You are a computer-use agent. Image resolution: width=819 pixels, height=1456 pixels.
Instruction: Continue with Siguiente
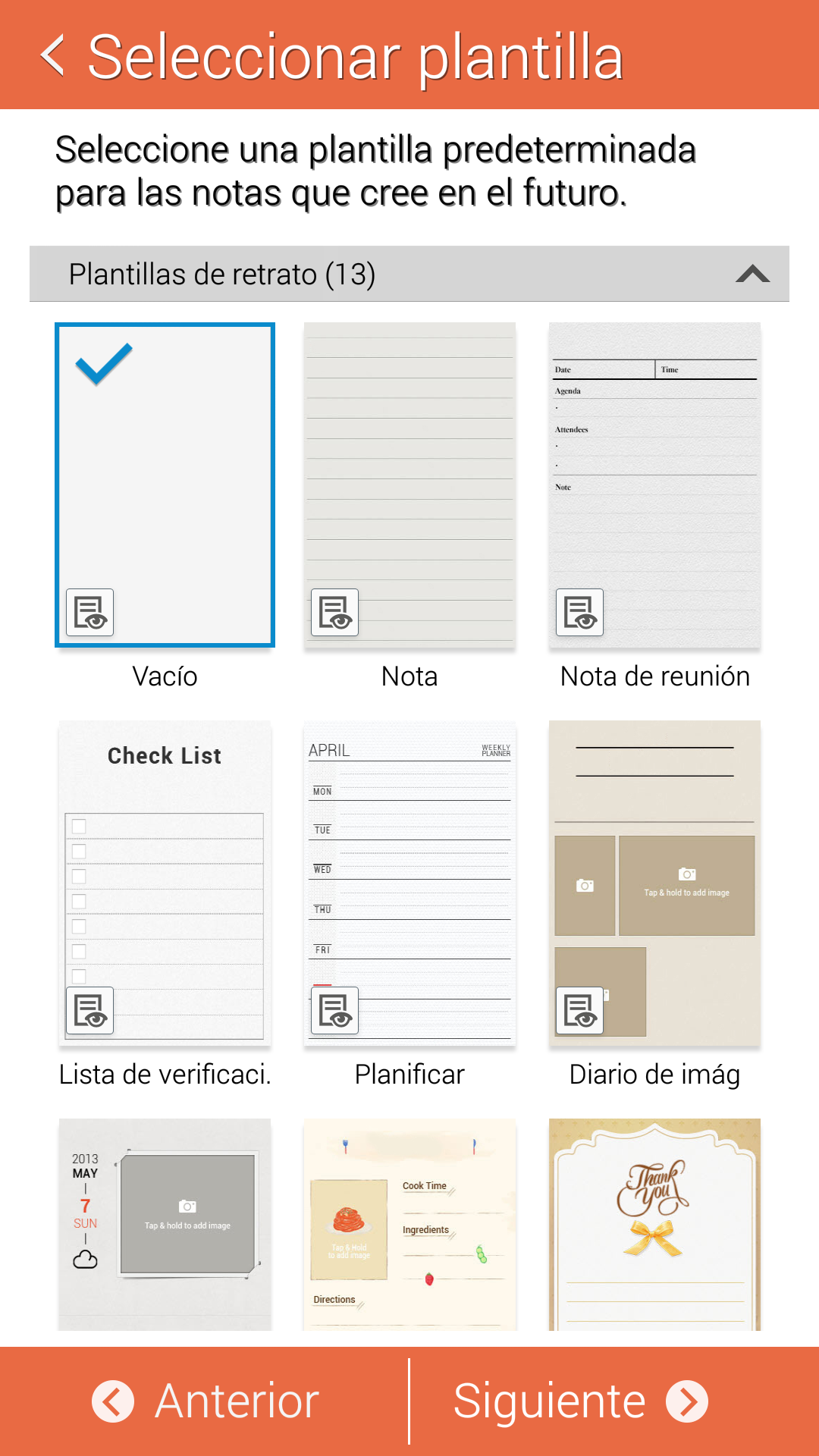[580, 1401]
